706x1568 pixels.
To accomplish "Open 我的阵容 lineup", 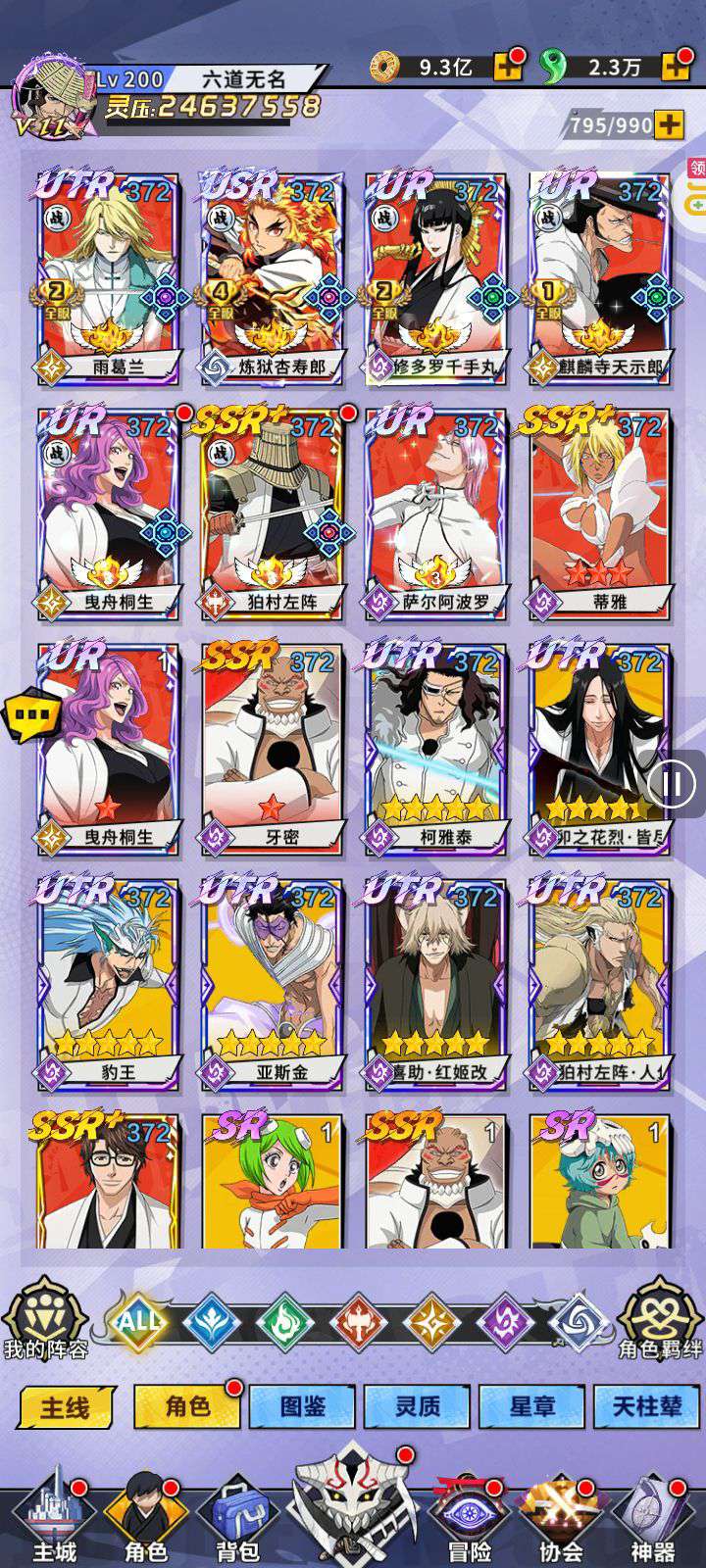I will [x=45, y=1321].
